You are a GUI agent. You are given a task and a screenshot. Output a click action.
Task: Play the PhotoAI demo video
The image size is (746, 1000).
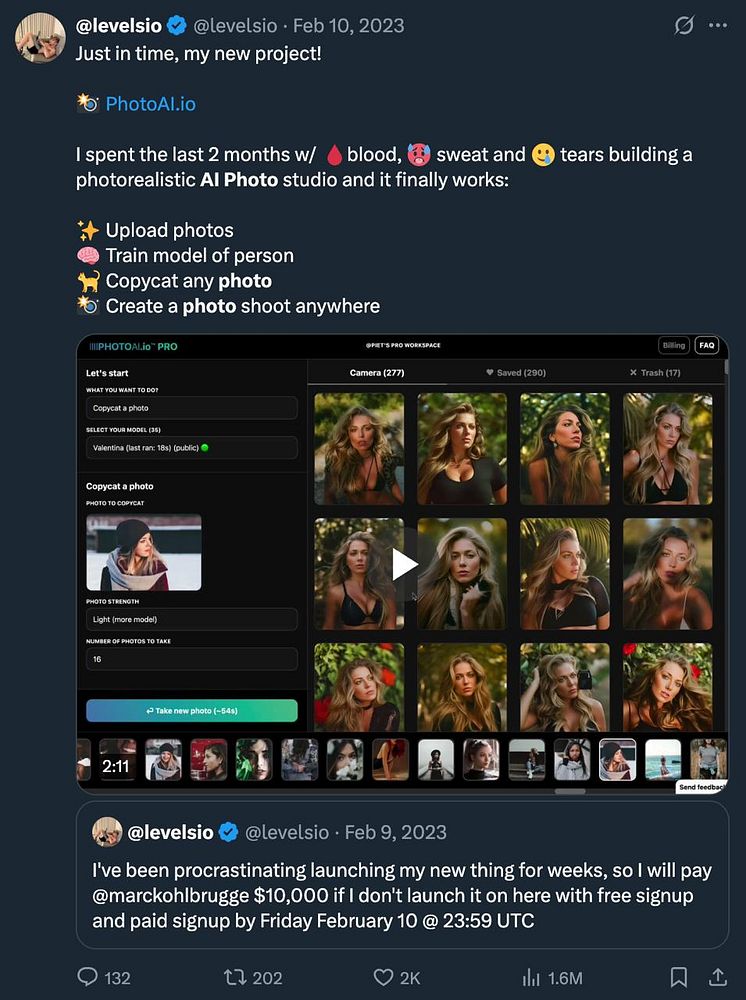[403, 564]
